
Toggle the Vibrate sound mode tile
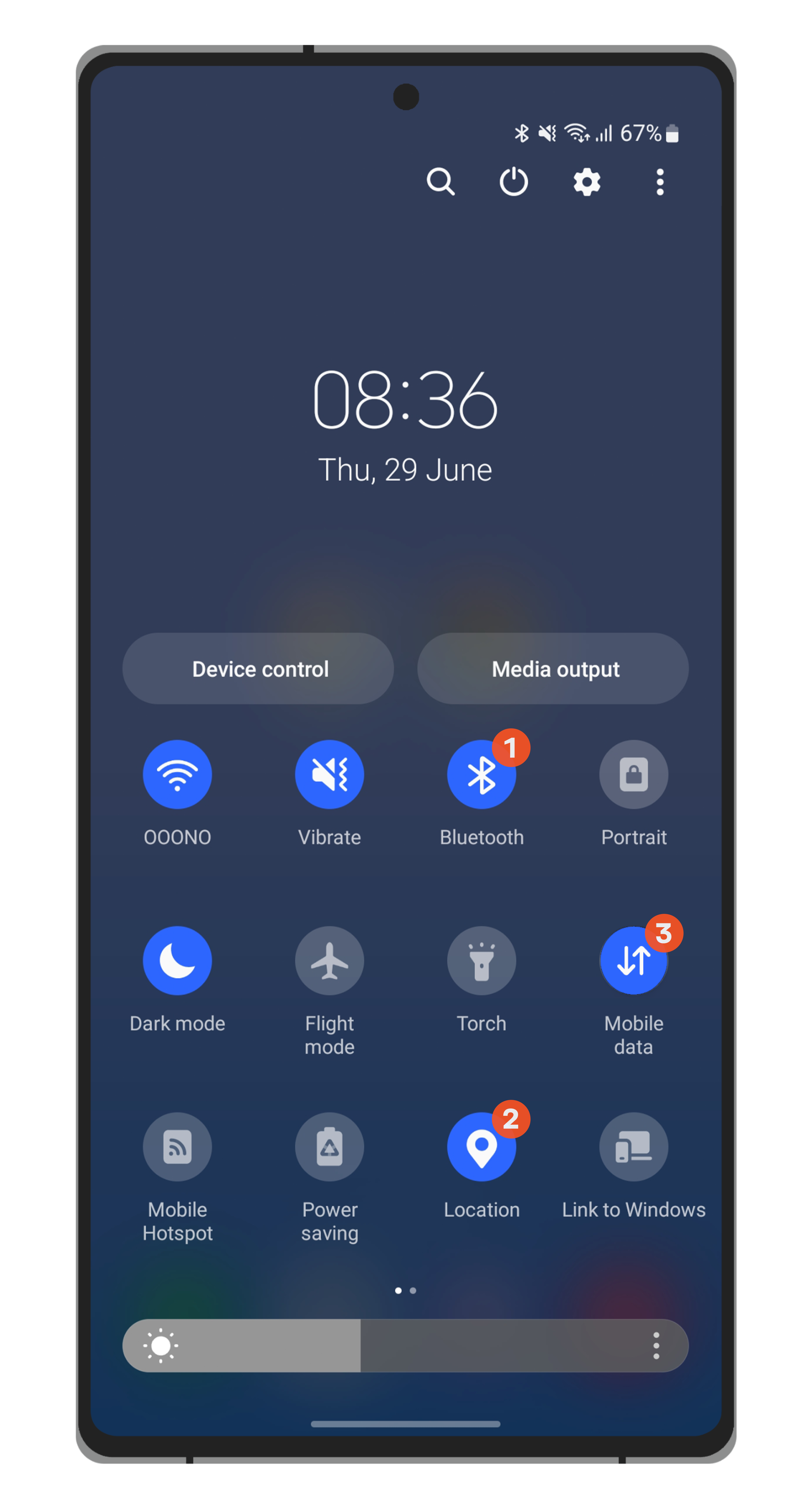click(329, 774)
